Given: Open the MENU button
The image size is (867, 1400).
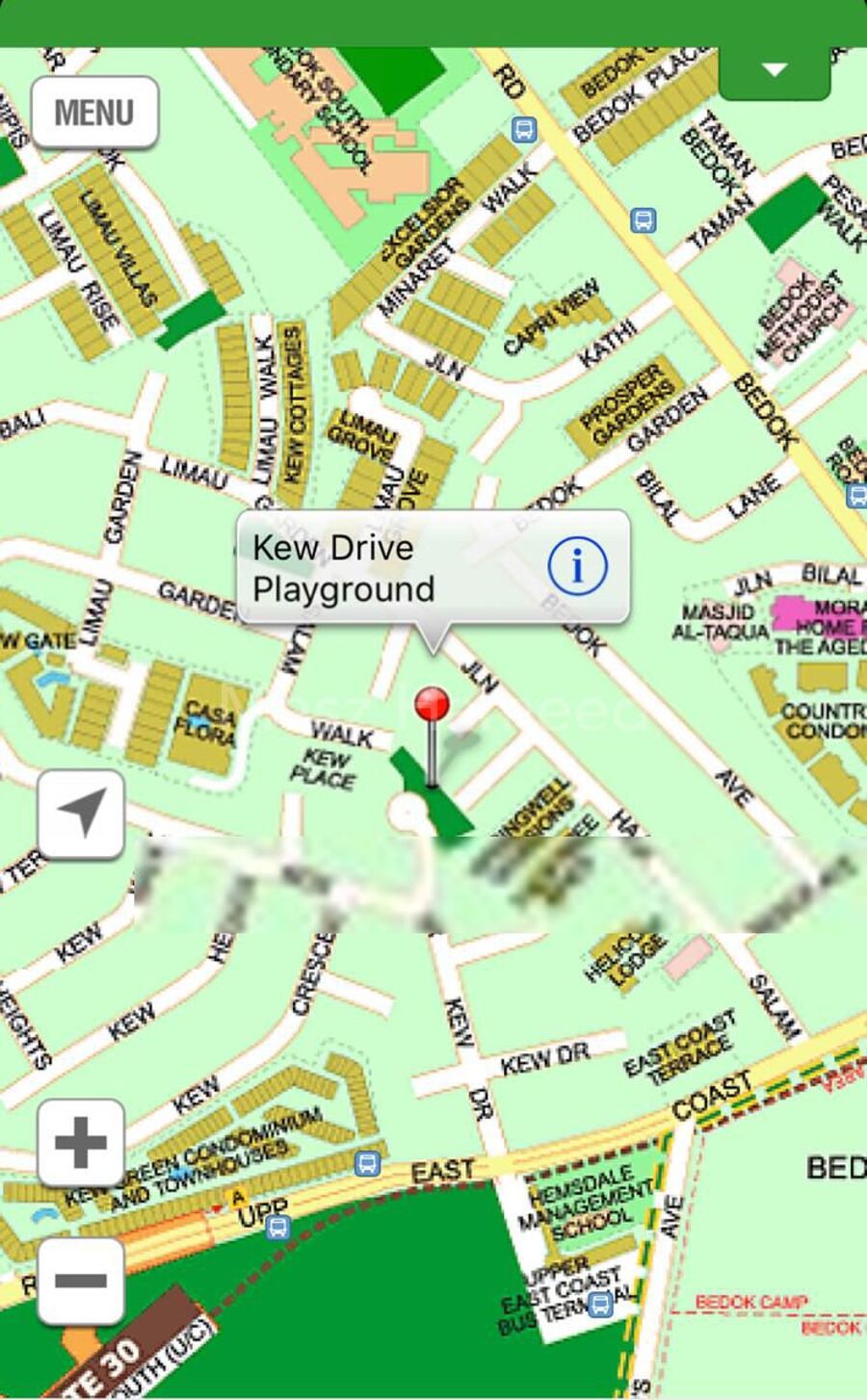Looking at the screenshot, I should coord(94,113).
